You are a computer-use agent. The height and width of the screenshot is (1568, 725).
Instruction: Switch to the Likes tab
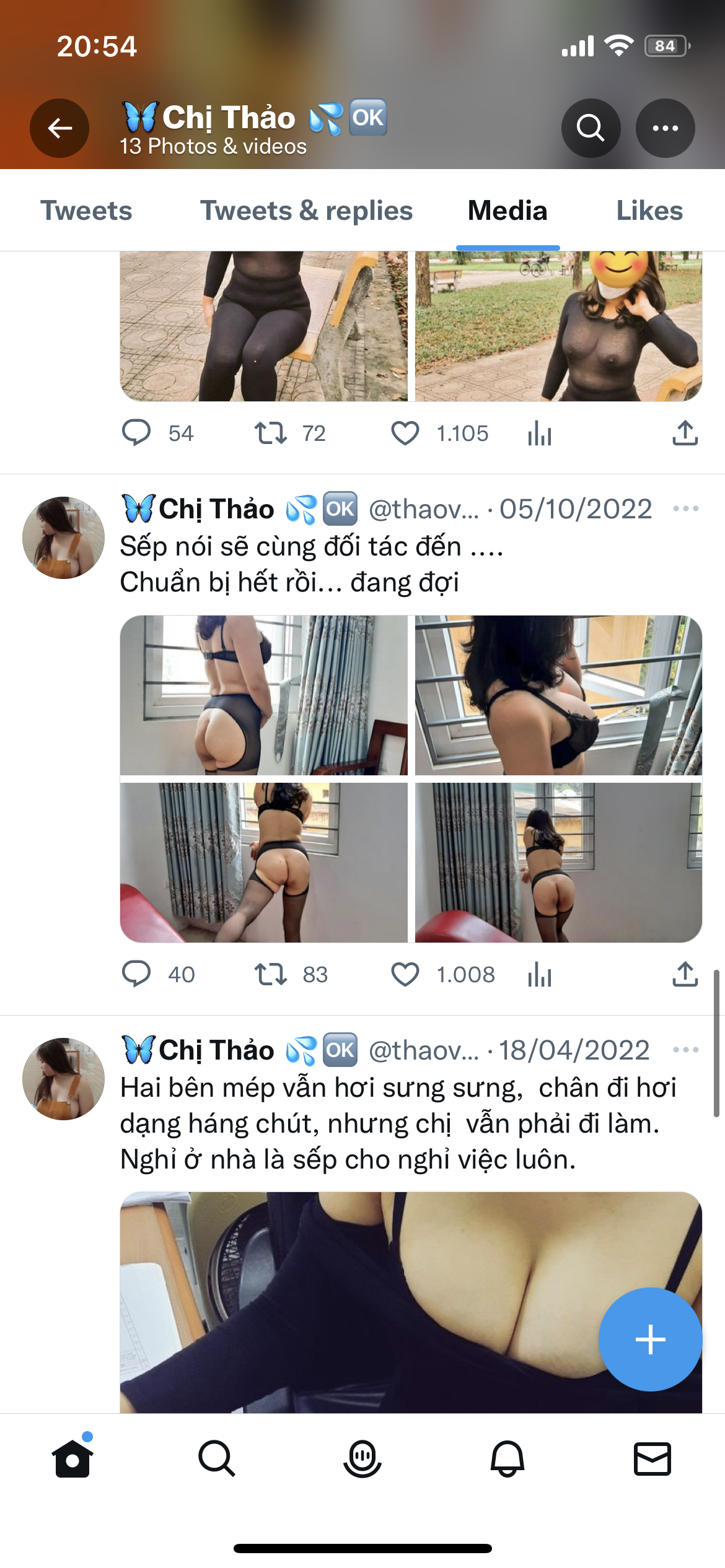click(649, 211)
